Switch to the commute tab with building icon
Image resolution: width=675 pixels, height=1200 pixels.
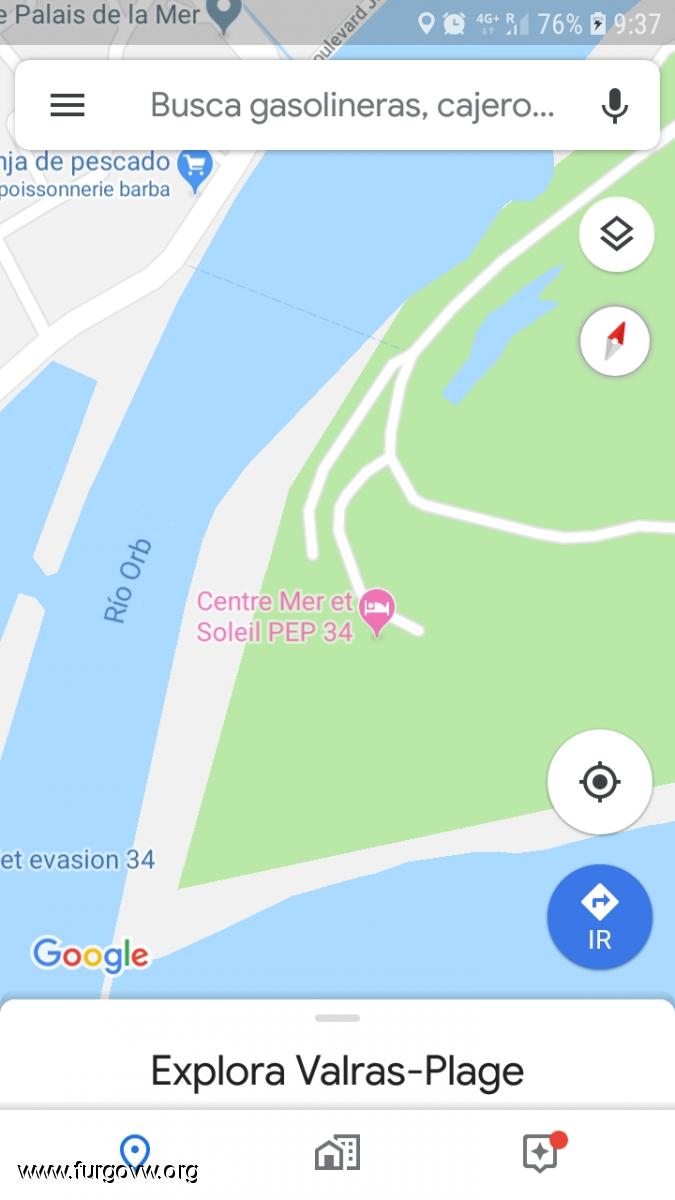(x=337, y=1153)
